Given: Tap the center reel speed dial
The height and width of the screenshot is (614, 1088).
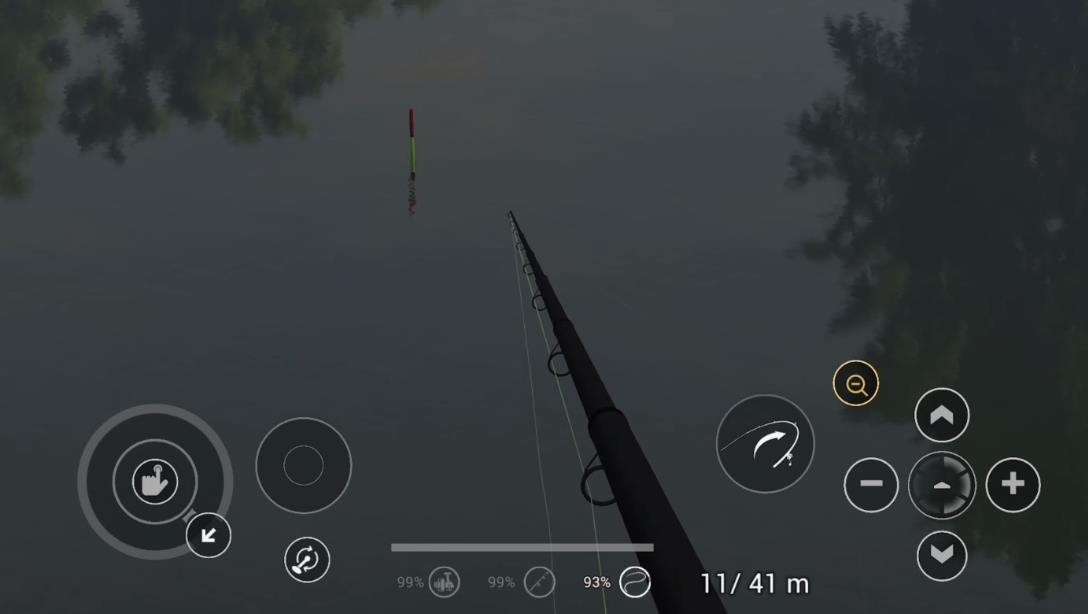Looking at the screenshot, I should (x=942, y=485).
